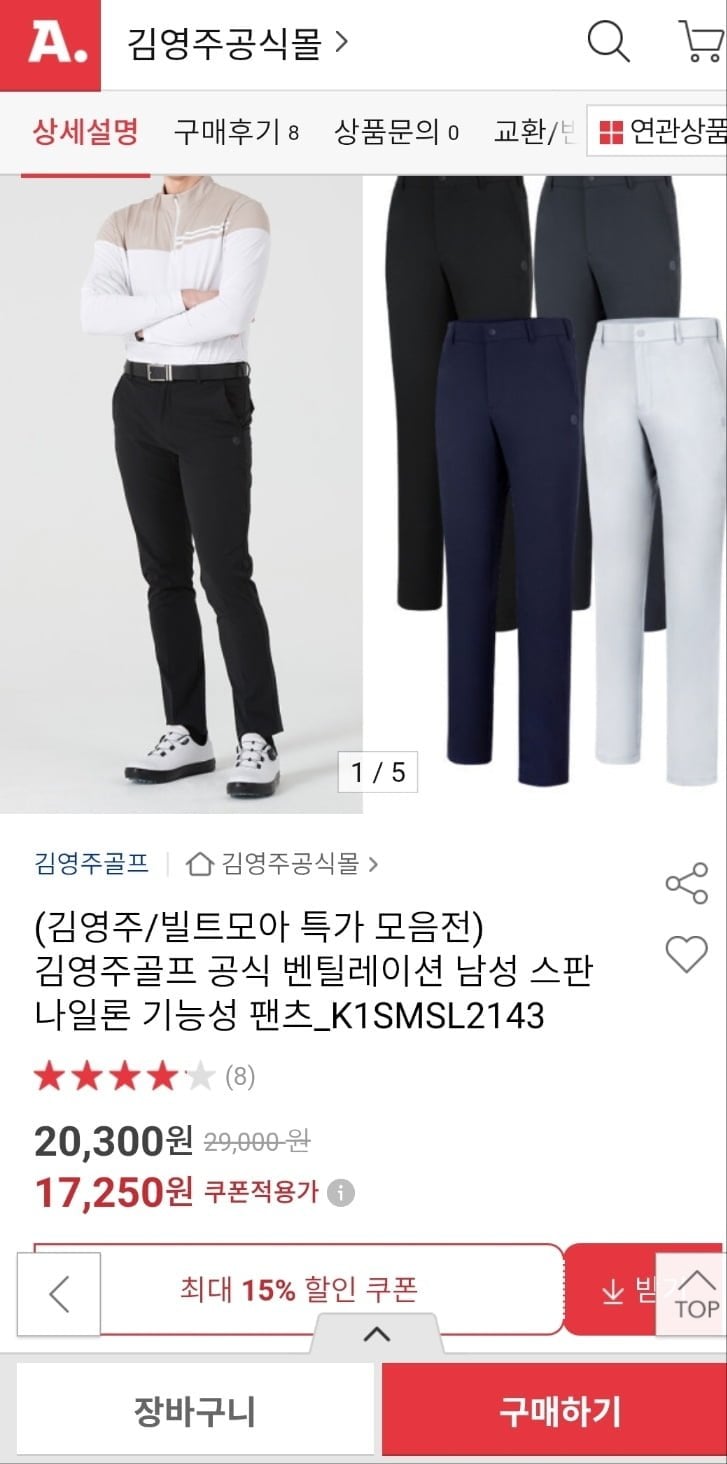Buy now with 구매하기
This screenshot has height=1464, width=727.
coord(560,1412)
